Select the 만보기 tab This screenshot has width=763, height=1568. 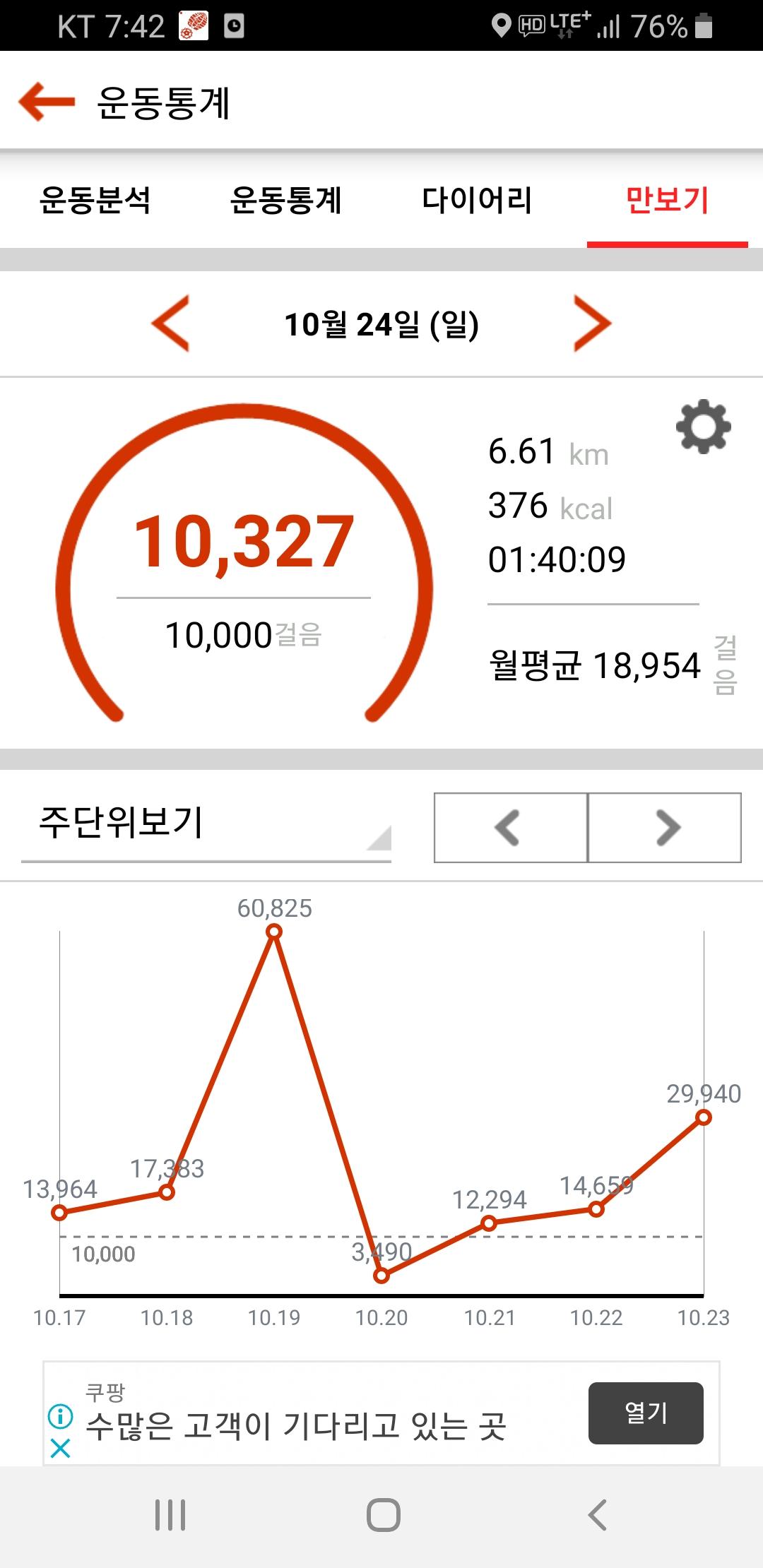pyautogui.click(x=667, y=201)
